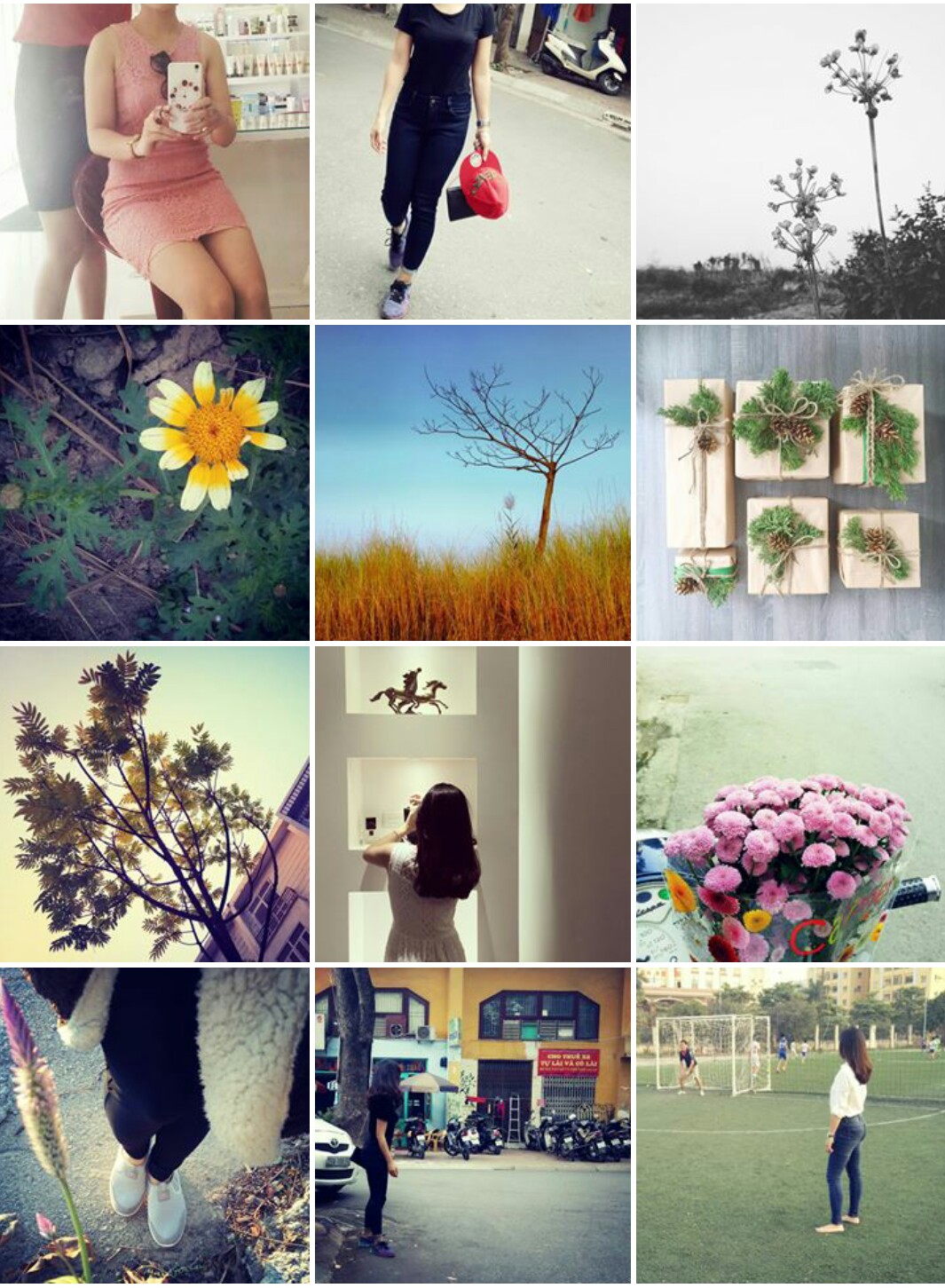The width and height of the screenshot is (945, 1288).
Task: Open the white sneakers and fur coat photo
Action: pyautogui.click(x=154, y=1125)
